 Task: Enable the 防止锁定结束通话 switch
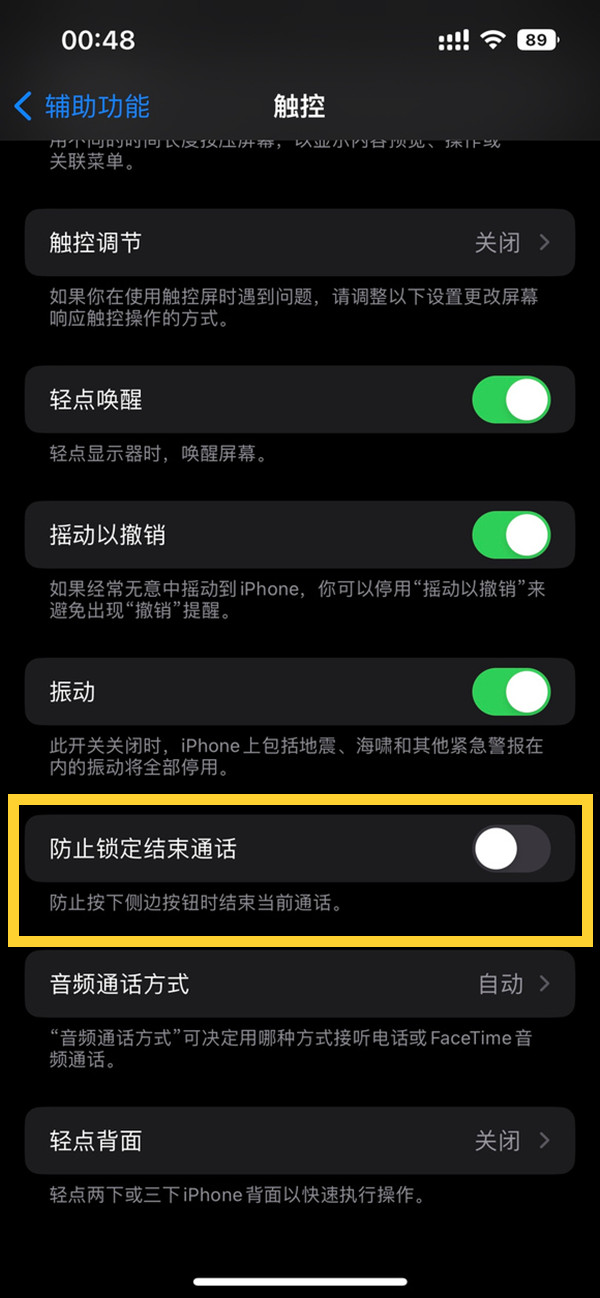point(510,850)
